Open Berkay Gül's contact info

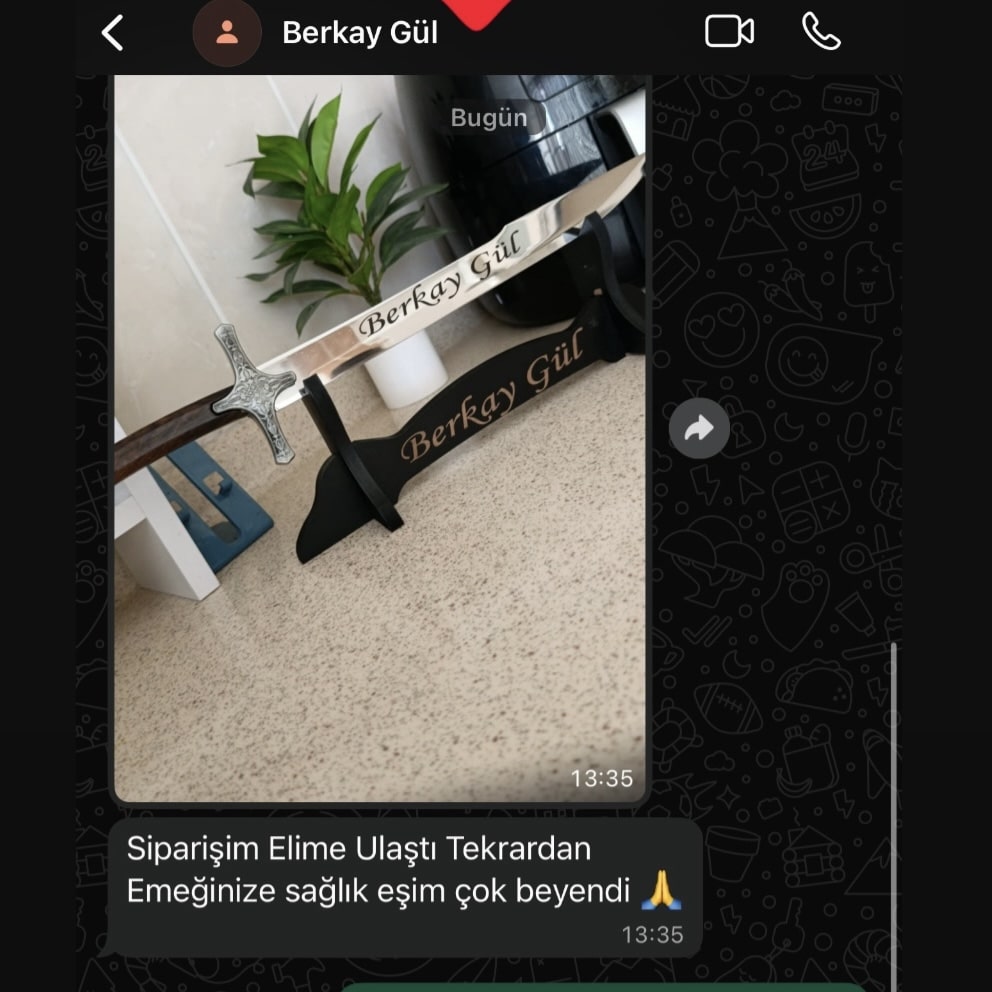click(x=359, y=33)
